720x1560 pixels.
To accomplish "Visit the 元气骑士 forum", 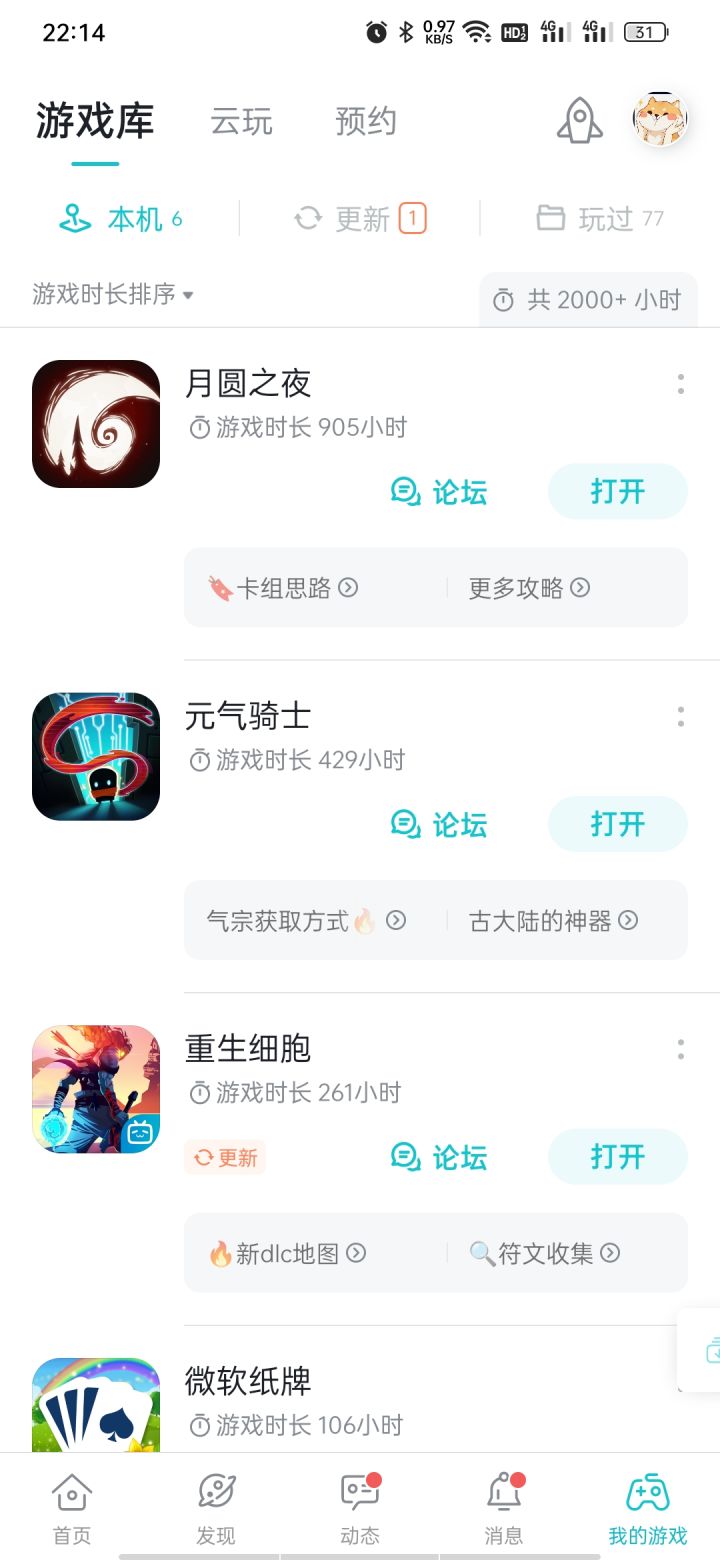I will pos(439,825).
